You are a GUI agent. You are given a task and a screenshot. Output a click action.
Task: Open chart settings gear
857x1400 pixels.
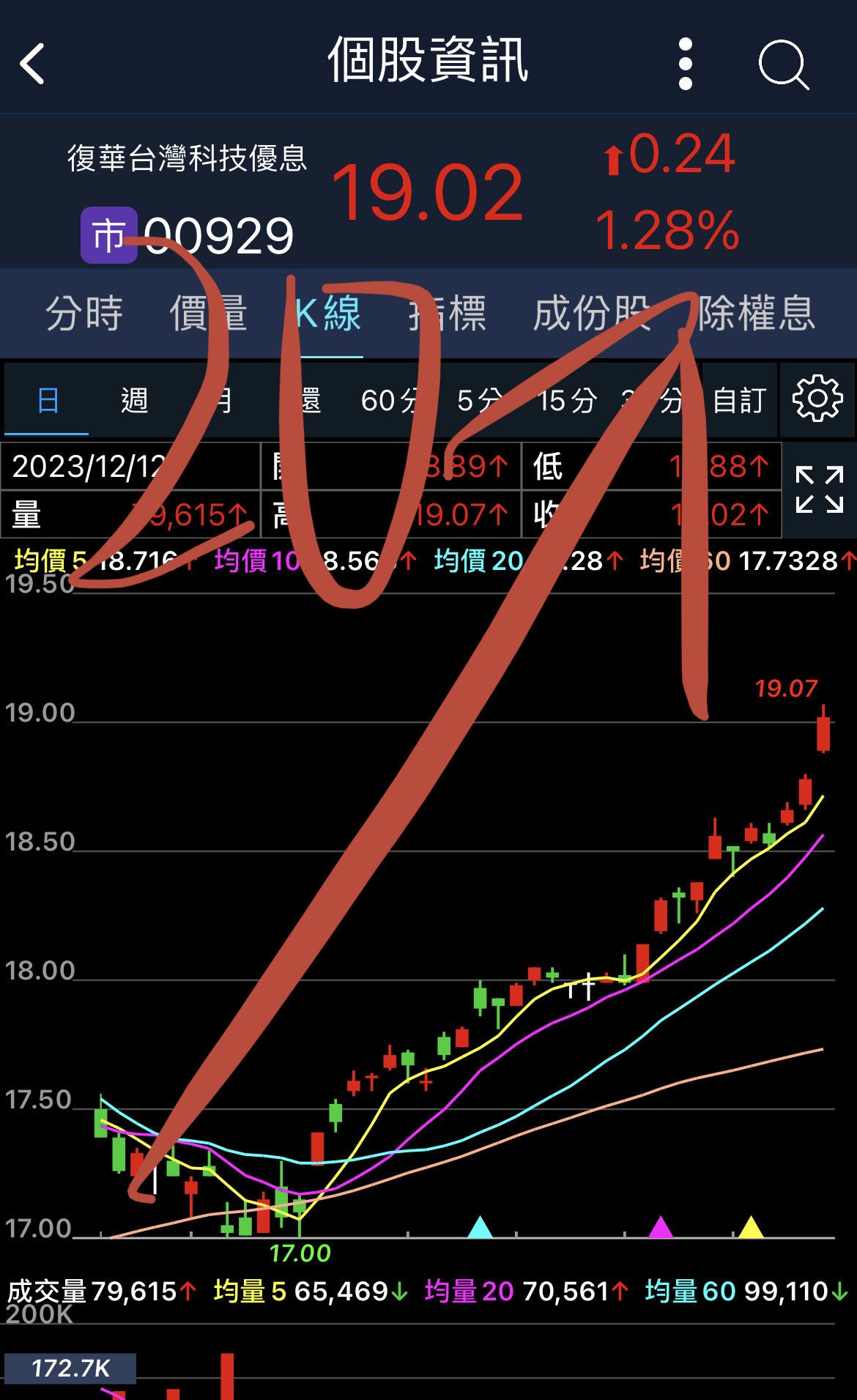pyautogui.click(x=817, y=399)
